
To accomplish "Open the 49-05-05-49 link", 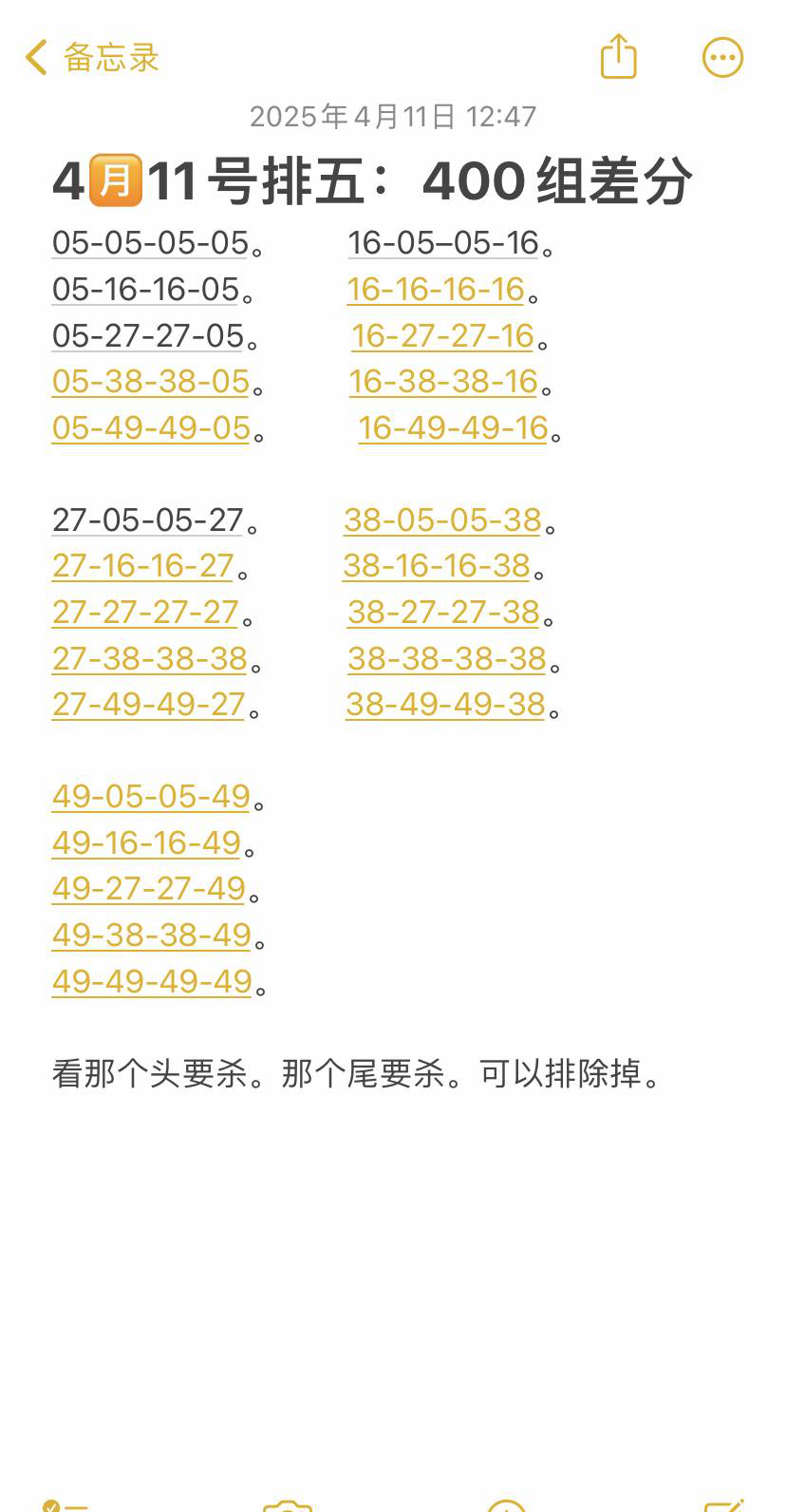I will coord(151,797).
